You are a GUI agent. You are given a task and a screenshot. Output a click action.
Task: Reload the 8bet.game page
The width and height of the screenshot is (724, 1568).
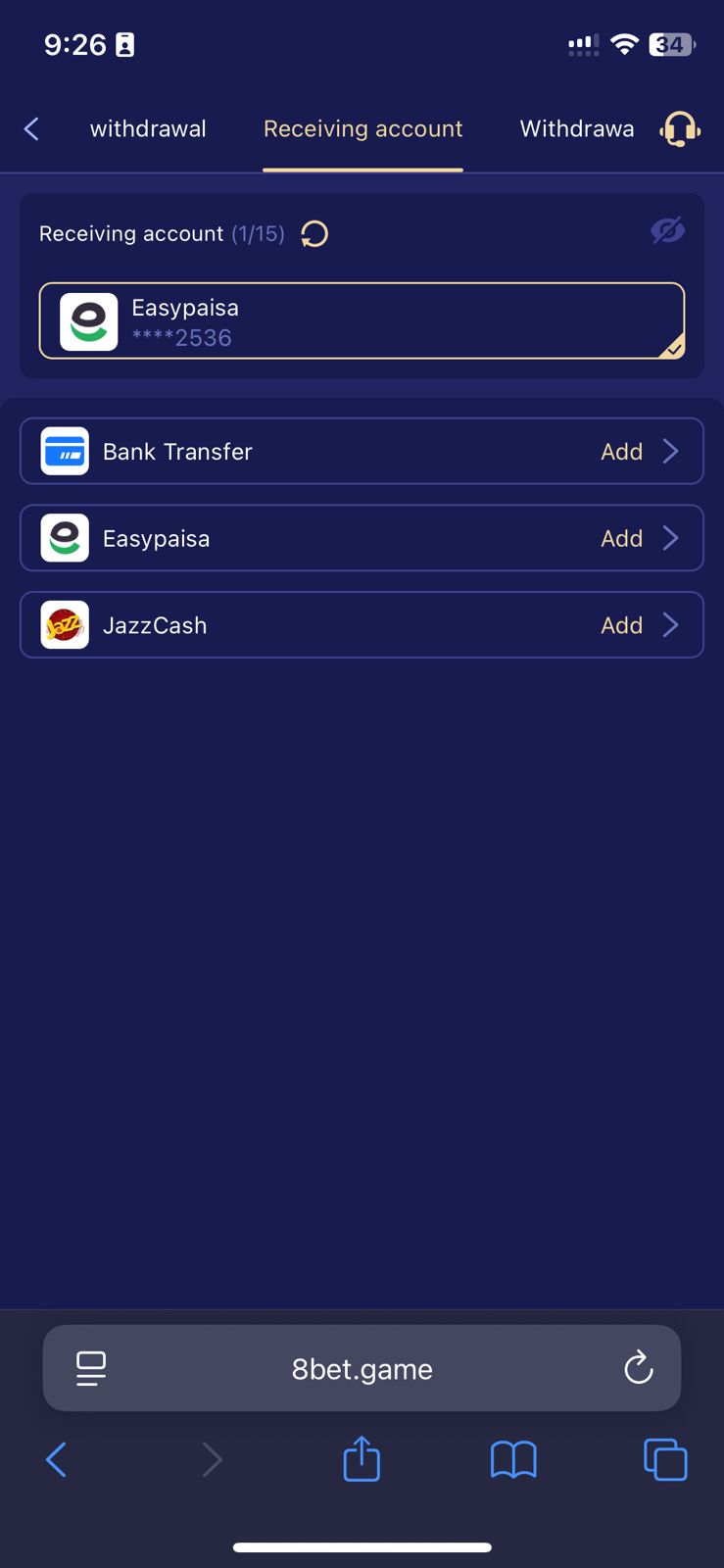[x=638, y=1368]
